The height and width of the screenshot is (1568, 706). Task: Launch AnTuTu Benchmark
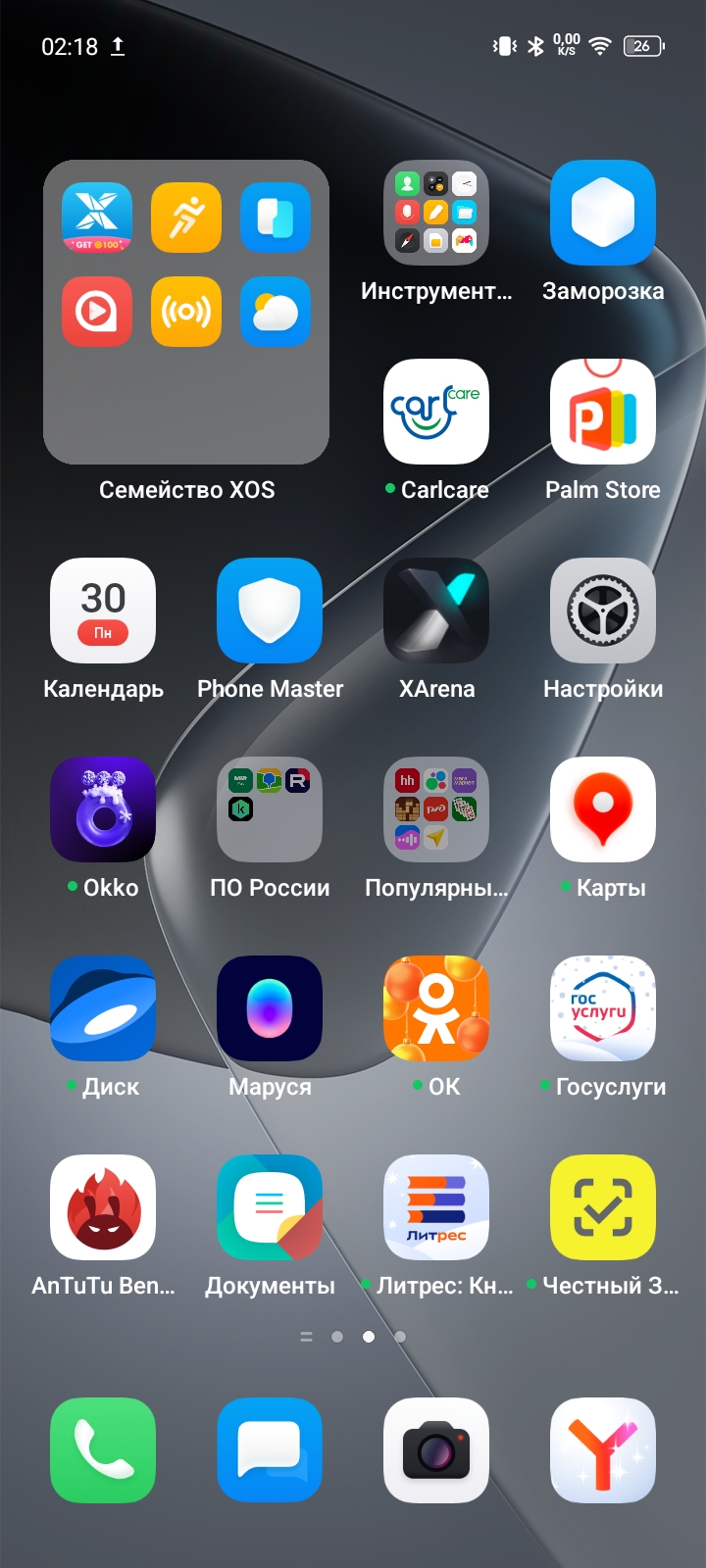point(103,1208)
